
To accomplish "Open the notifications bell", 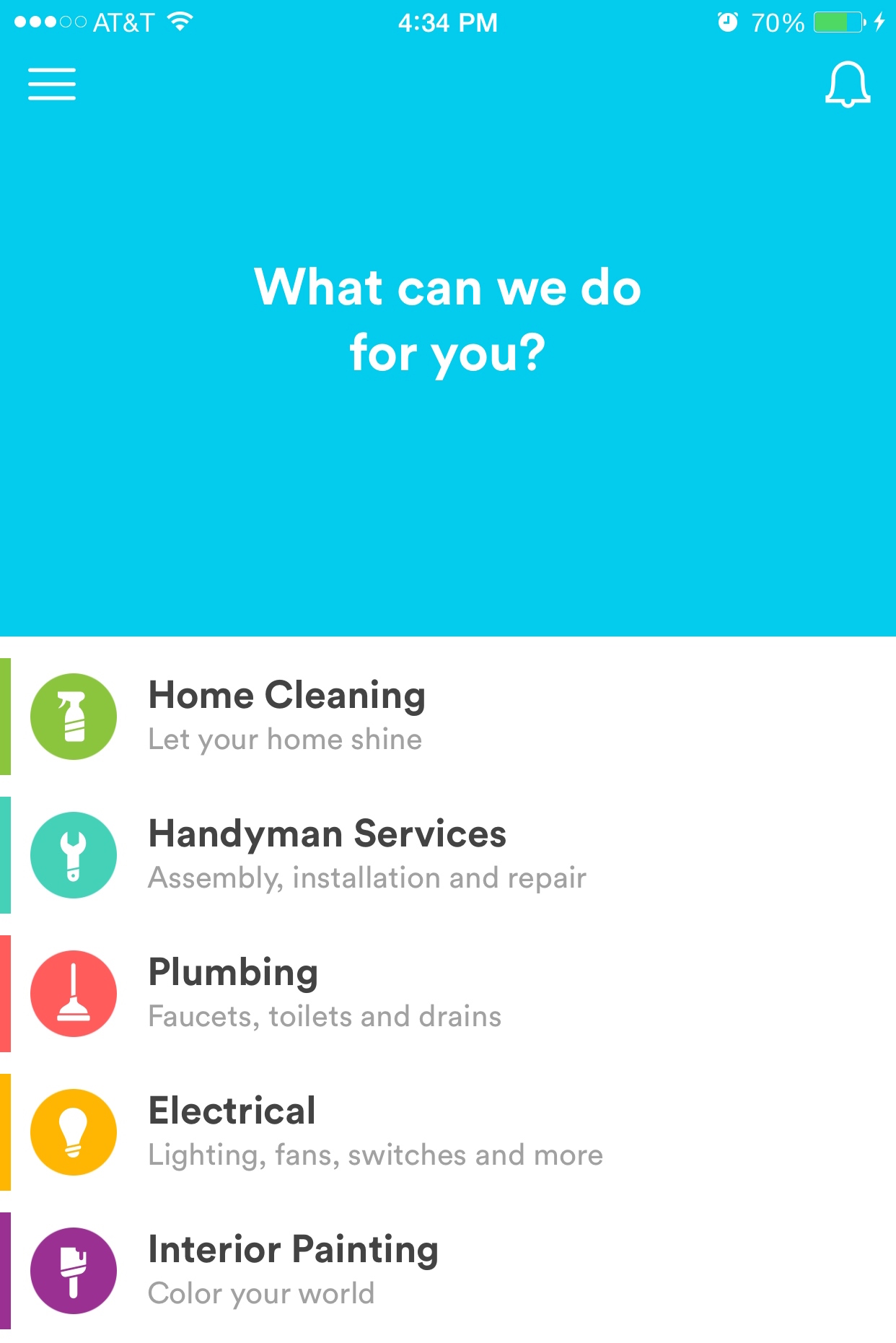I will pyautogui.click(x=847, y=84).
